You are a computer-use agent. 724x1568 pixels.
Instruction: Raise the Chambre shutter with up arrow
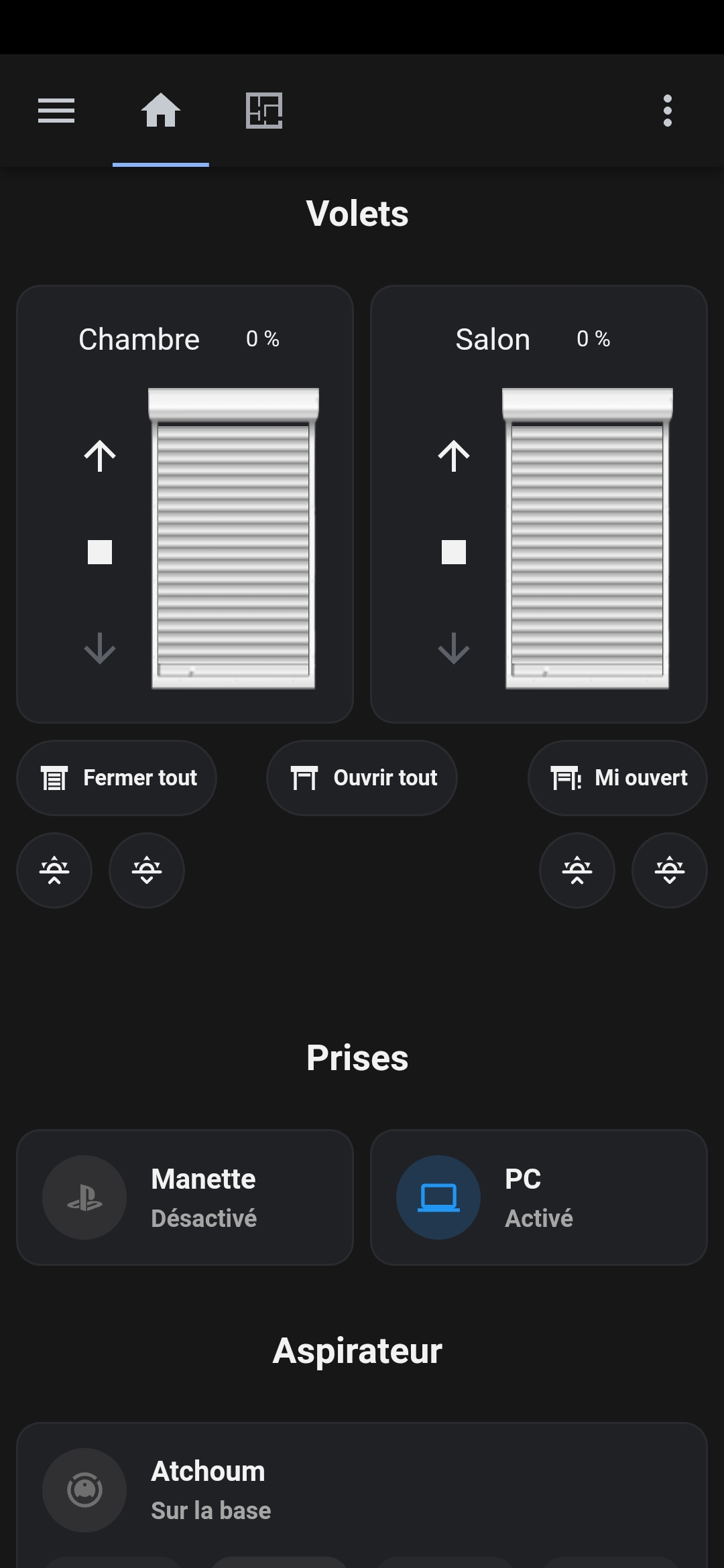[100, 456]
